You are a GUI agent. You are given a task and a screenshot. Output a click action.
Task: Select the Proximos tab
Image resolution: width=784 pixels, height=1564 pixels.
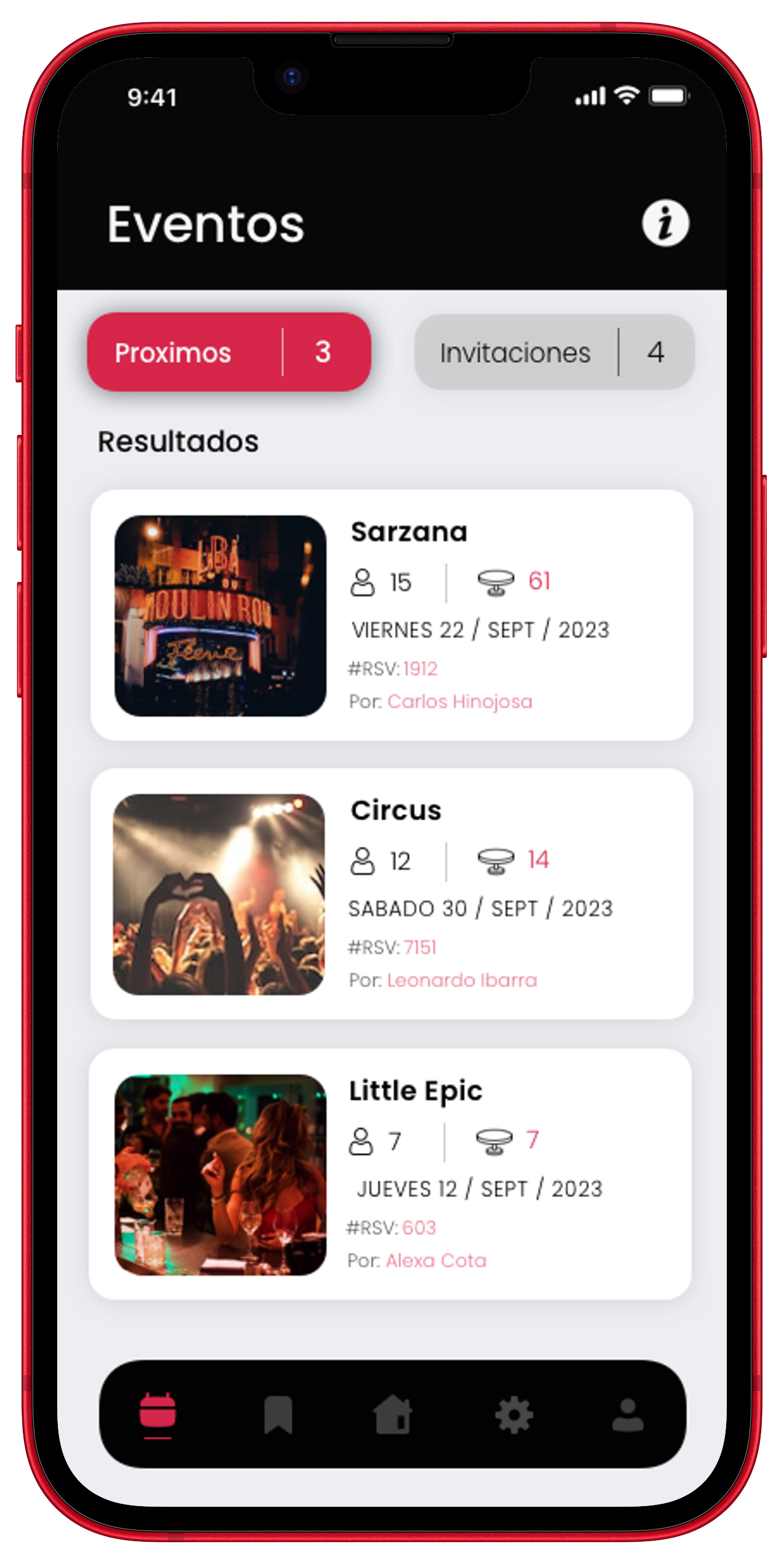(x=229, y=352)
